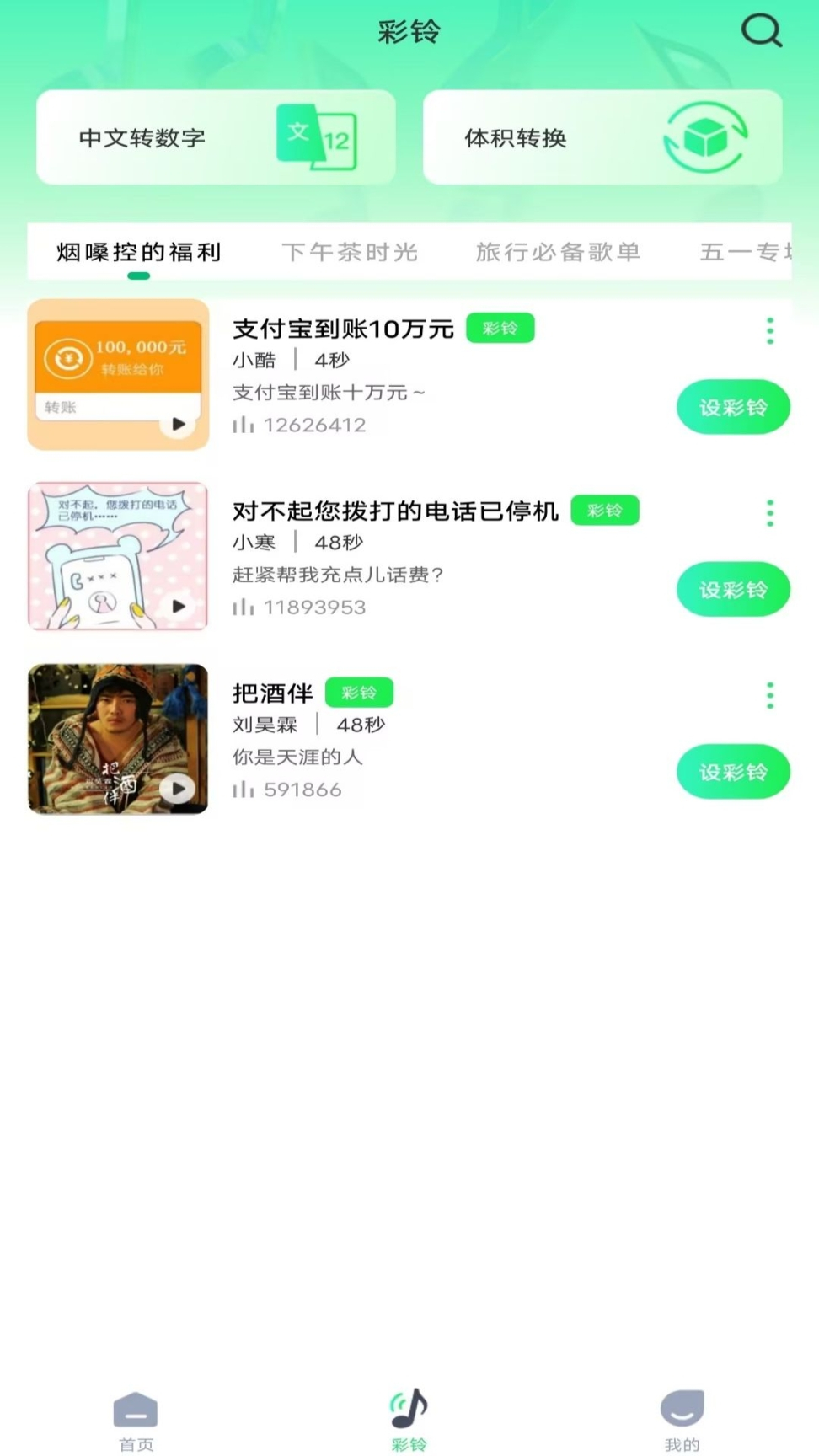Open more options for 对不起您拨打的电话已停机

pyautogui.click(x=768, y=513)
